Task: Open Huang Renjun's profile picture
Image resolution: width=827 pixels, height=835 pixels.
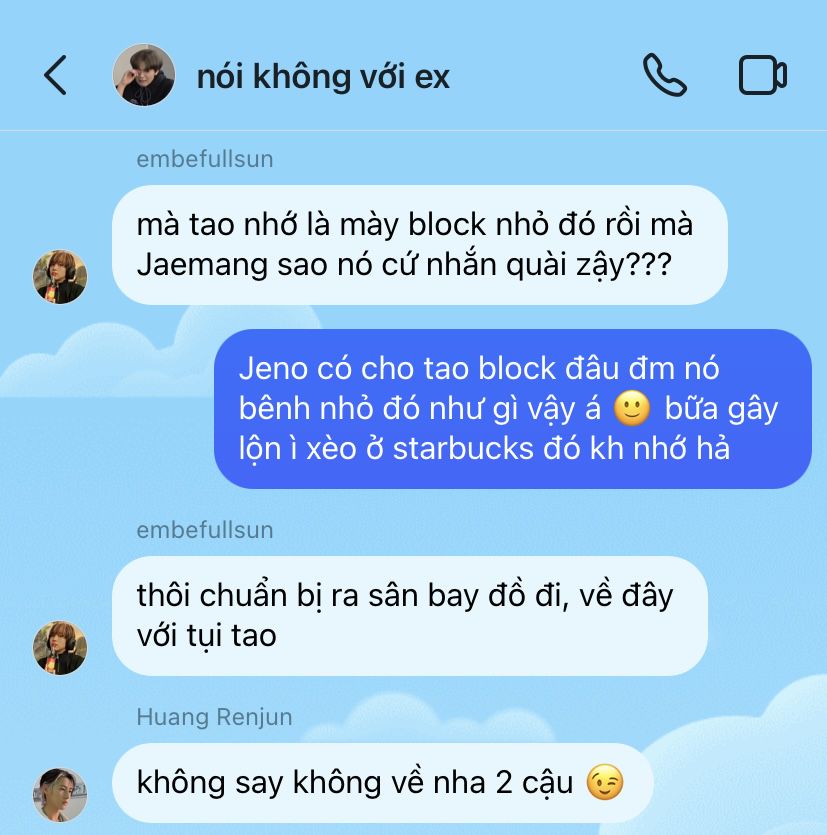Action: (60, 794)
